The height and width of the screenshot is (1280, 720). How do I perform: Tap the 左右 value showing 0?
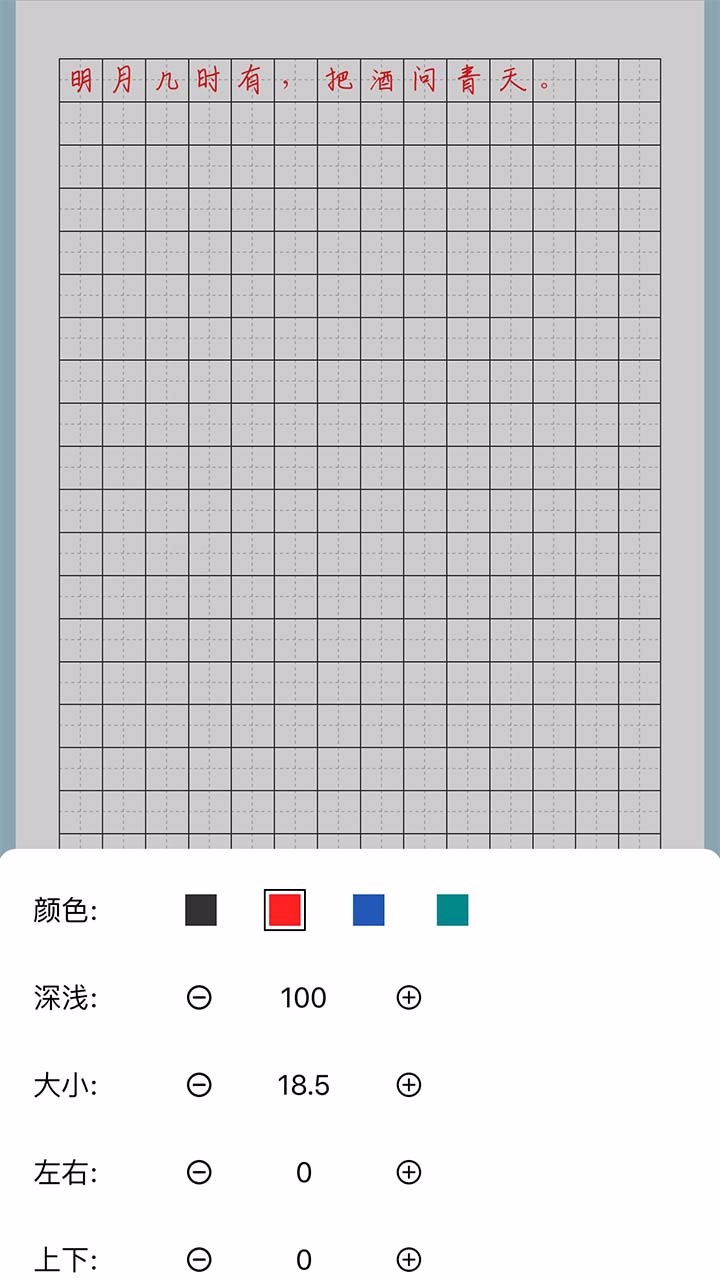(304, 1171)
